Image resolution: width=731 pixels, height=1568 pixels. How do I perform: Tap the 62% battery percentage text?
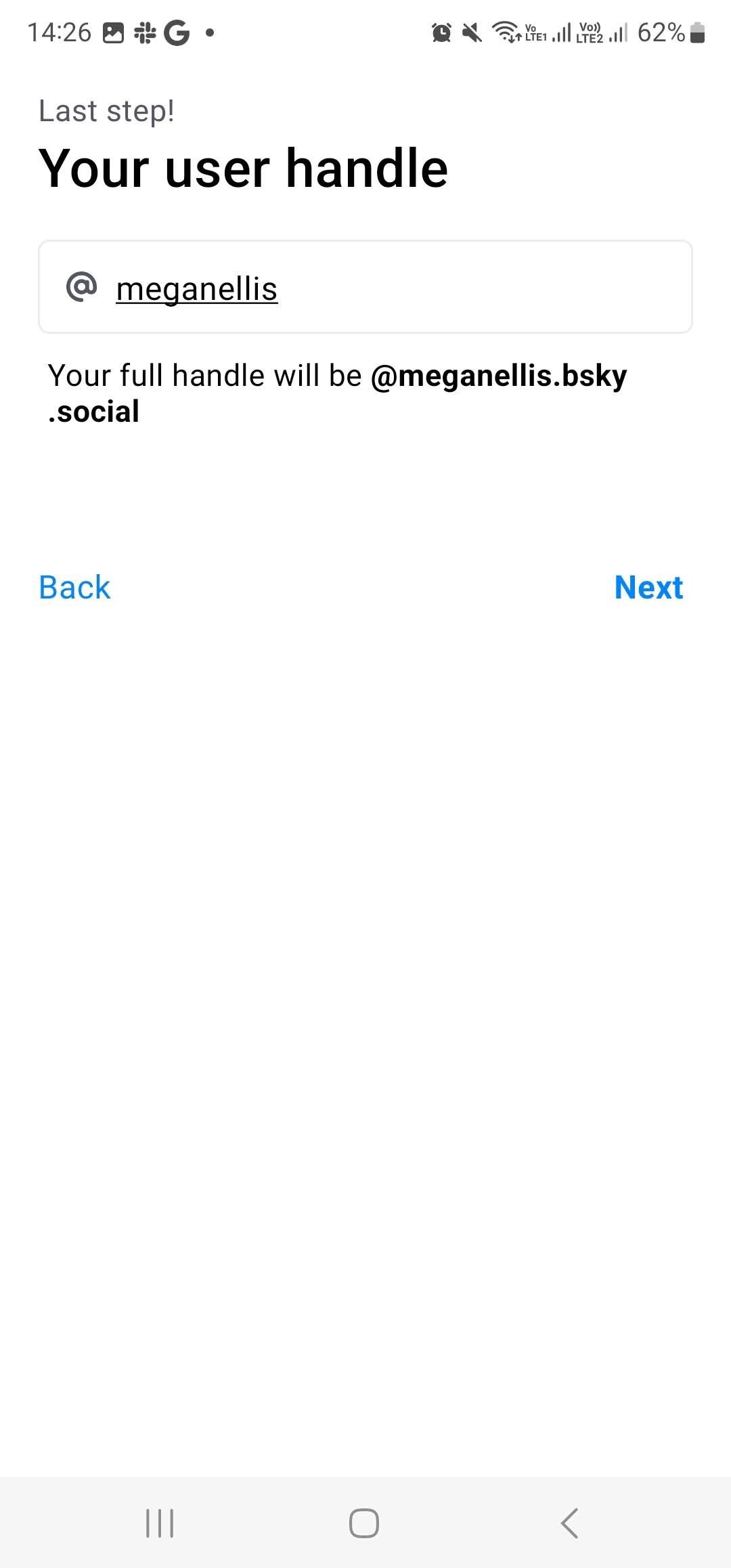(661, 32)
